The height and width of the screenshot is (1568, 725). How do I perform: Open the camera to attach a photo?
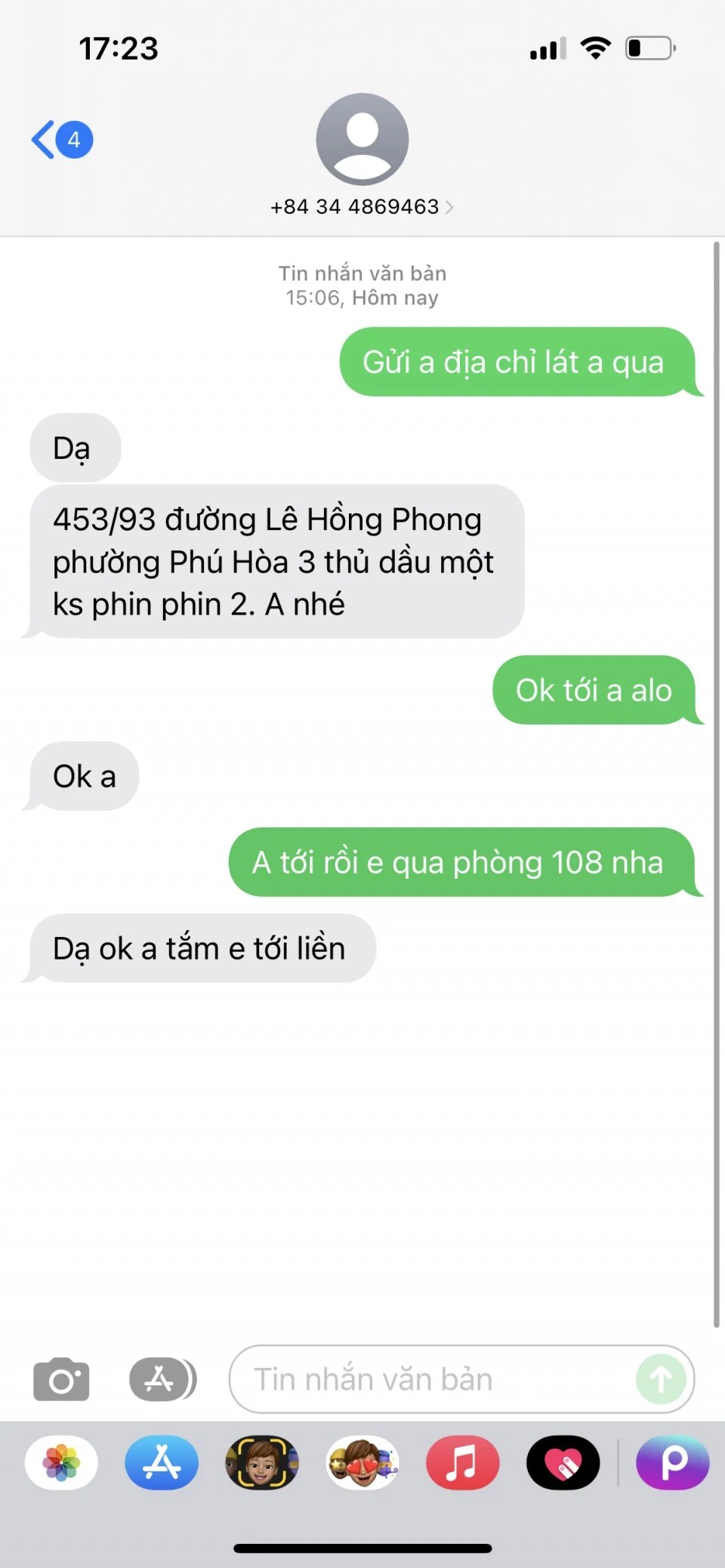(61, 1379)
